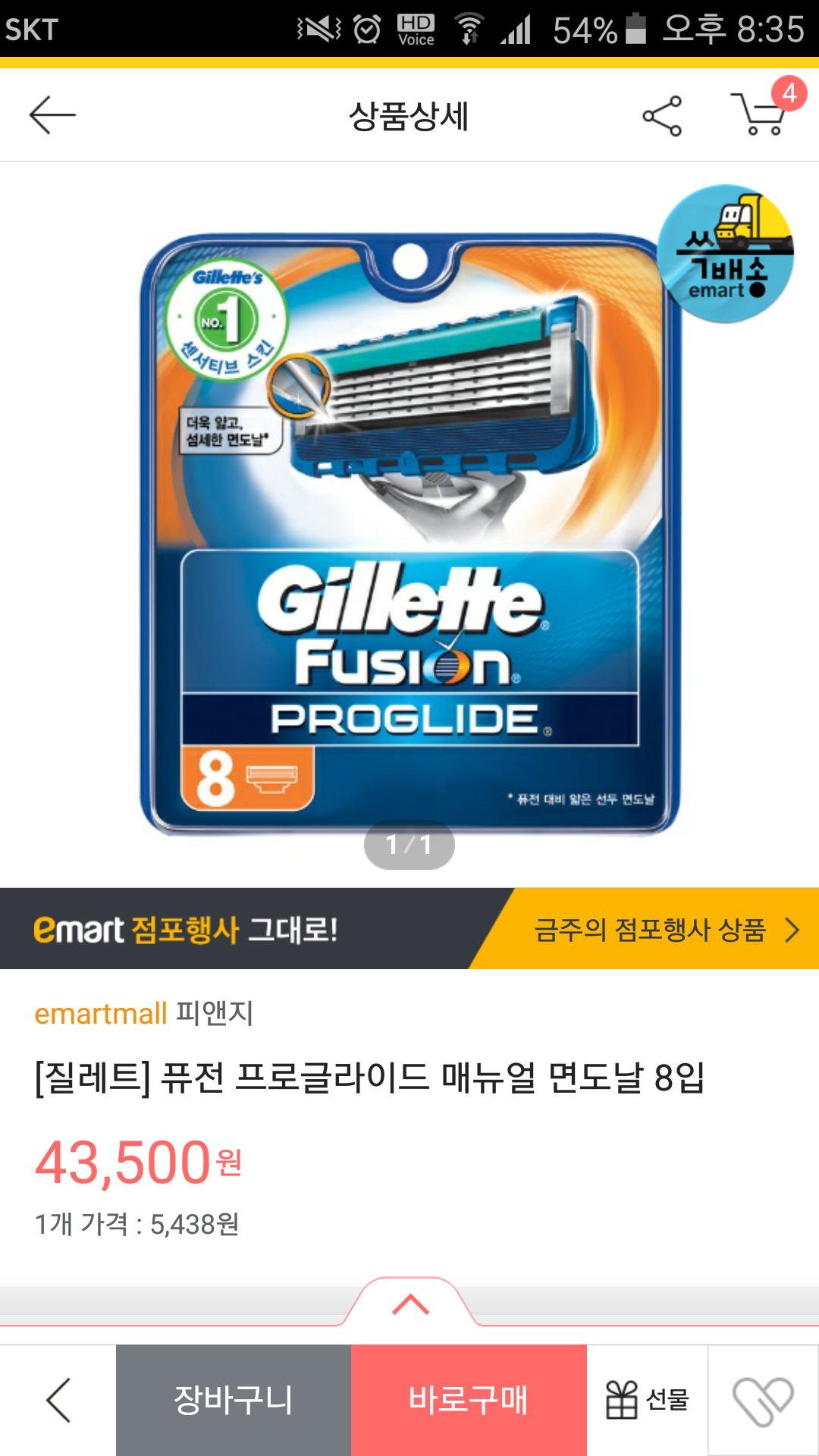The height and width of the screenshot is (1456, 819).
Task: Open the emartmall 피앤지 brand link
Action: [x=144, y=1013]
